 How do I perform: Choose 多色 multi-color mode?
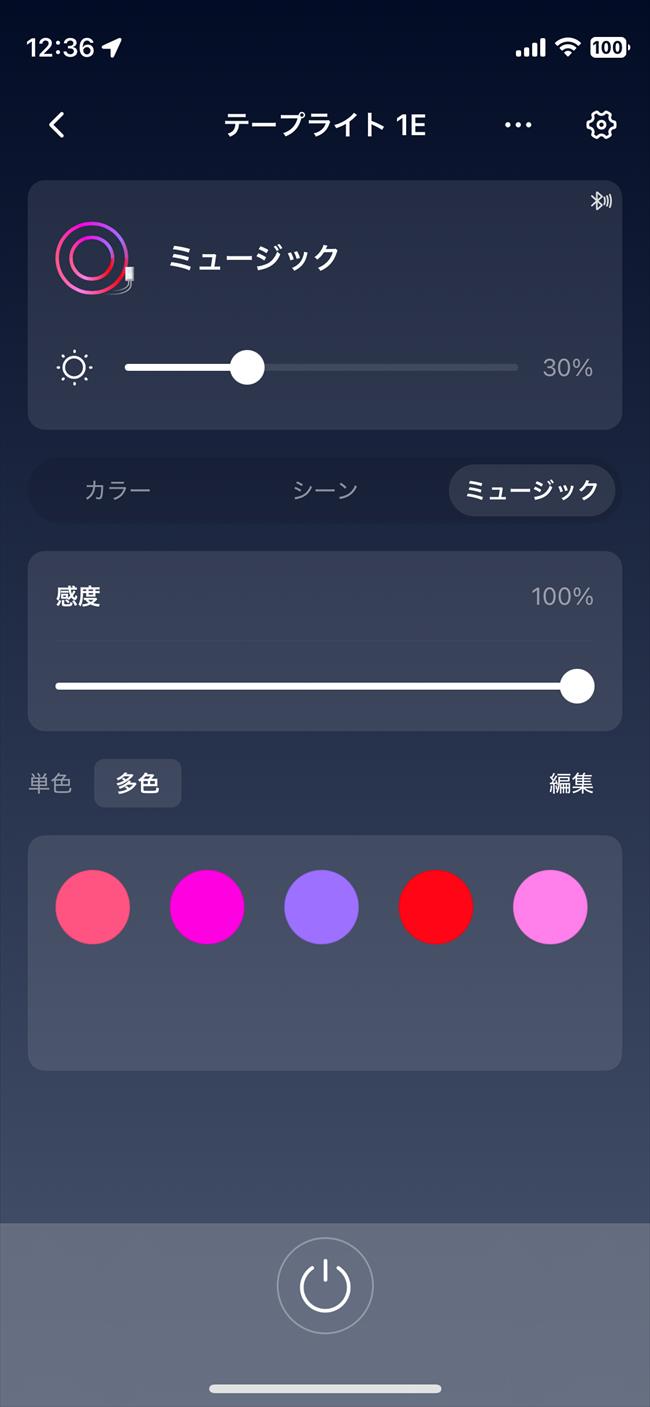coord(138,783)
